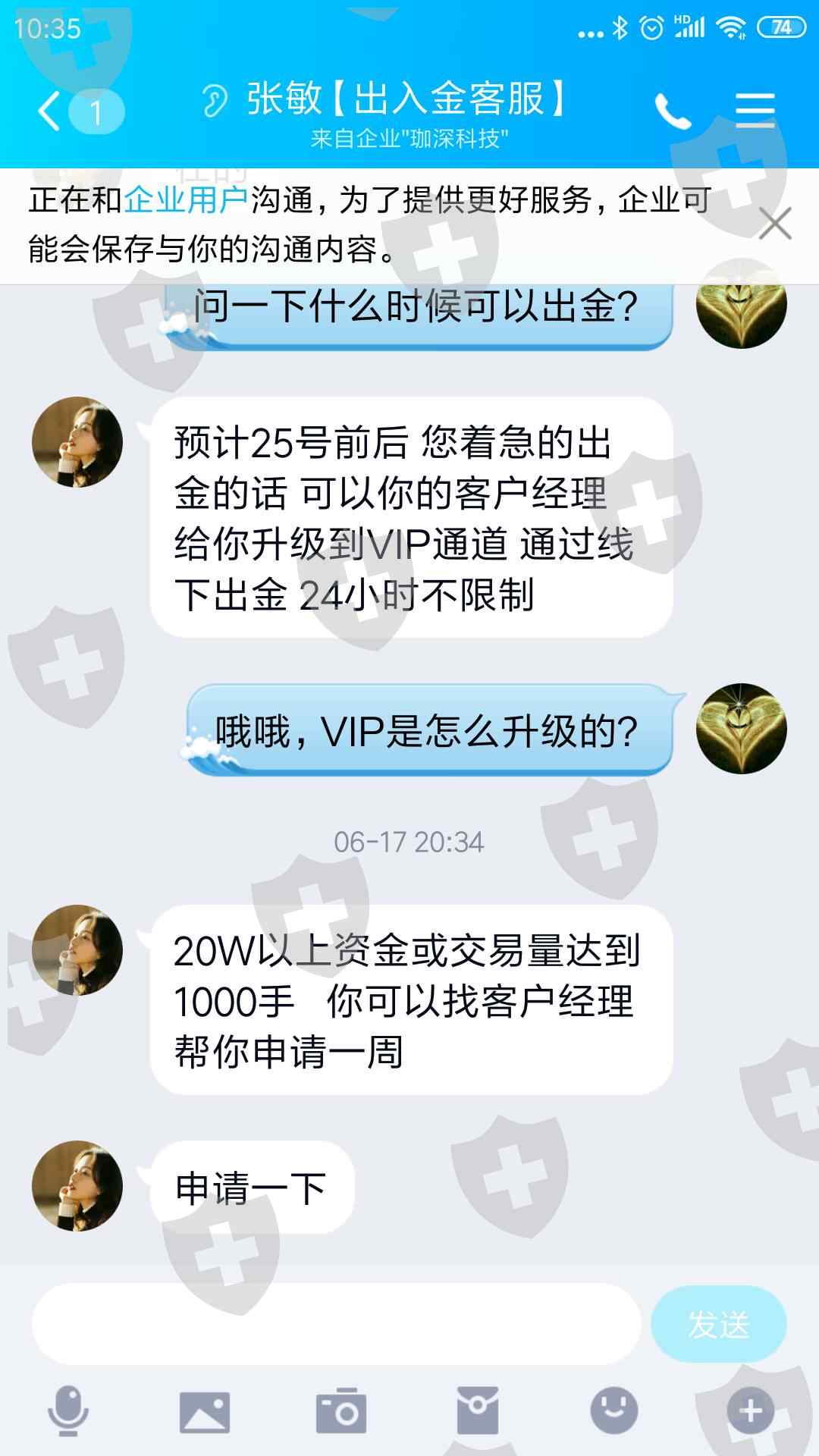
Task: View 张敏's profile from her avatar beside 申请一下
Action: (77, 1186)
